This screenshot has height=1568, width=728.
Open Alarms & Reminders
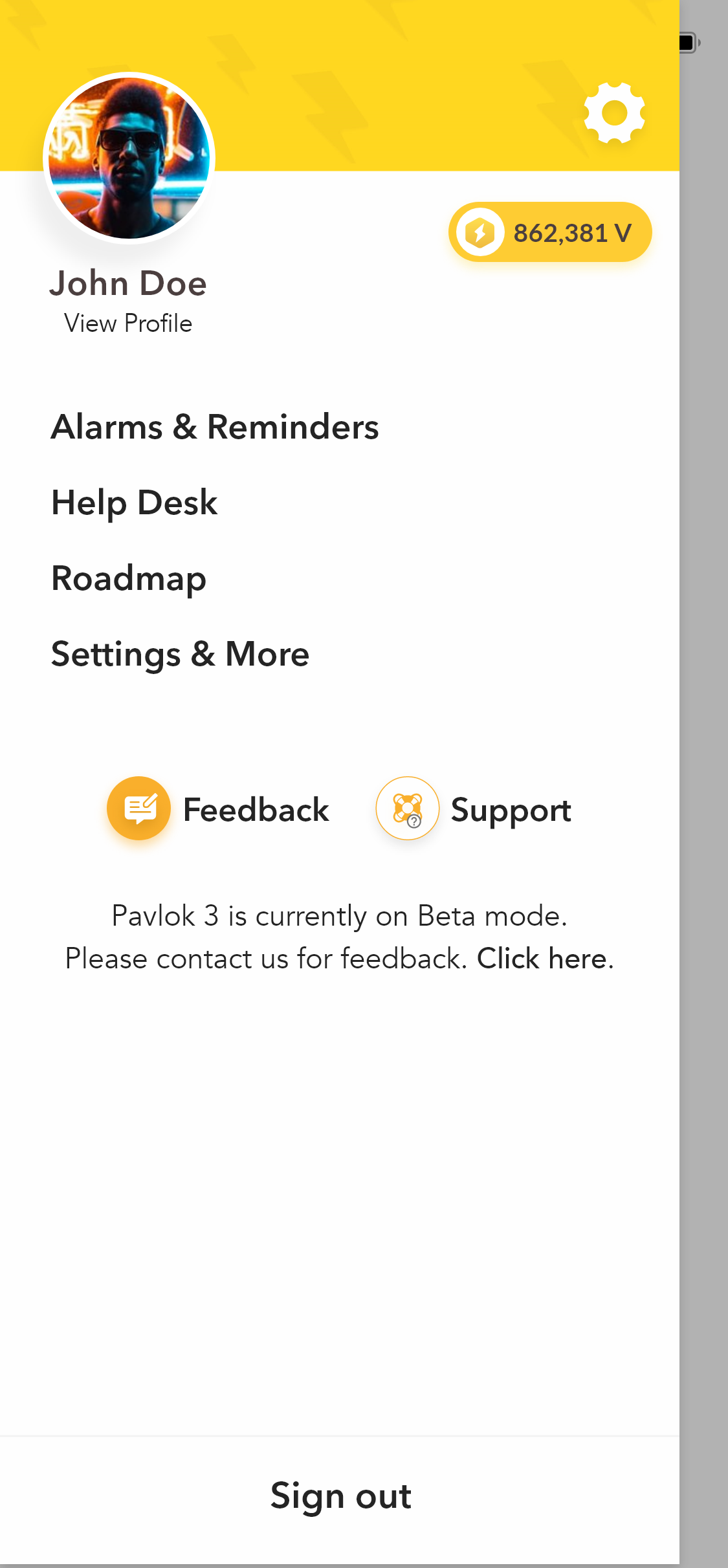(x=215, y=427)
